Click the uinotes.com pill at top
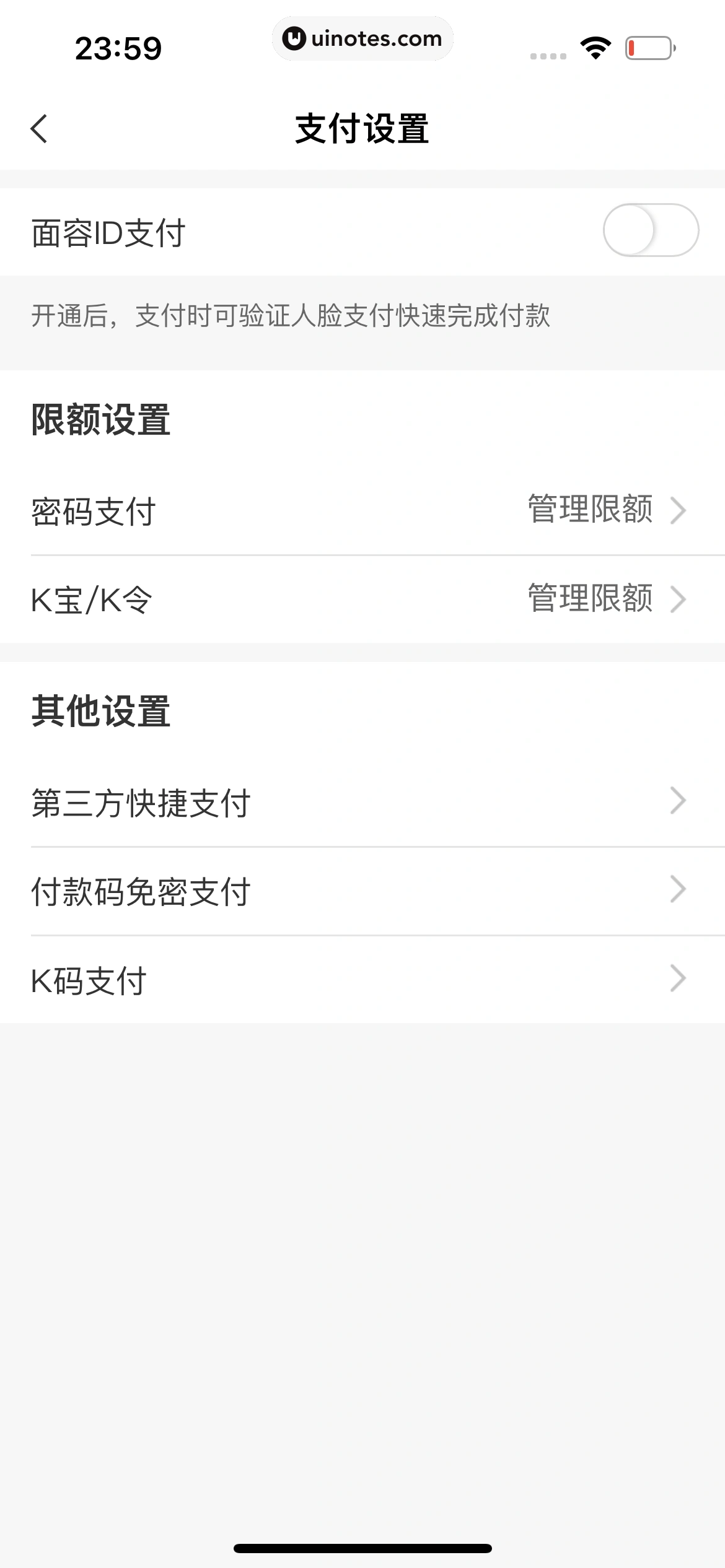This screenshot has height=1568, width=725. (x=362, y=38)
